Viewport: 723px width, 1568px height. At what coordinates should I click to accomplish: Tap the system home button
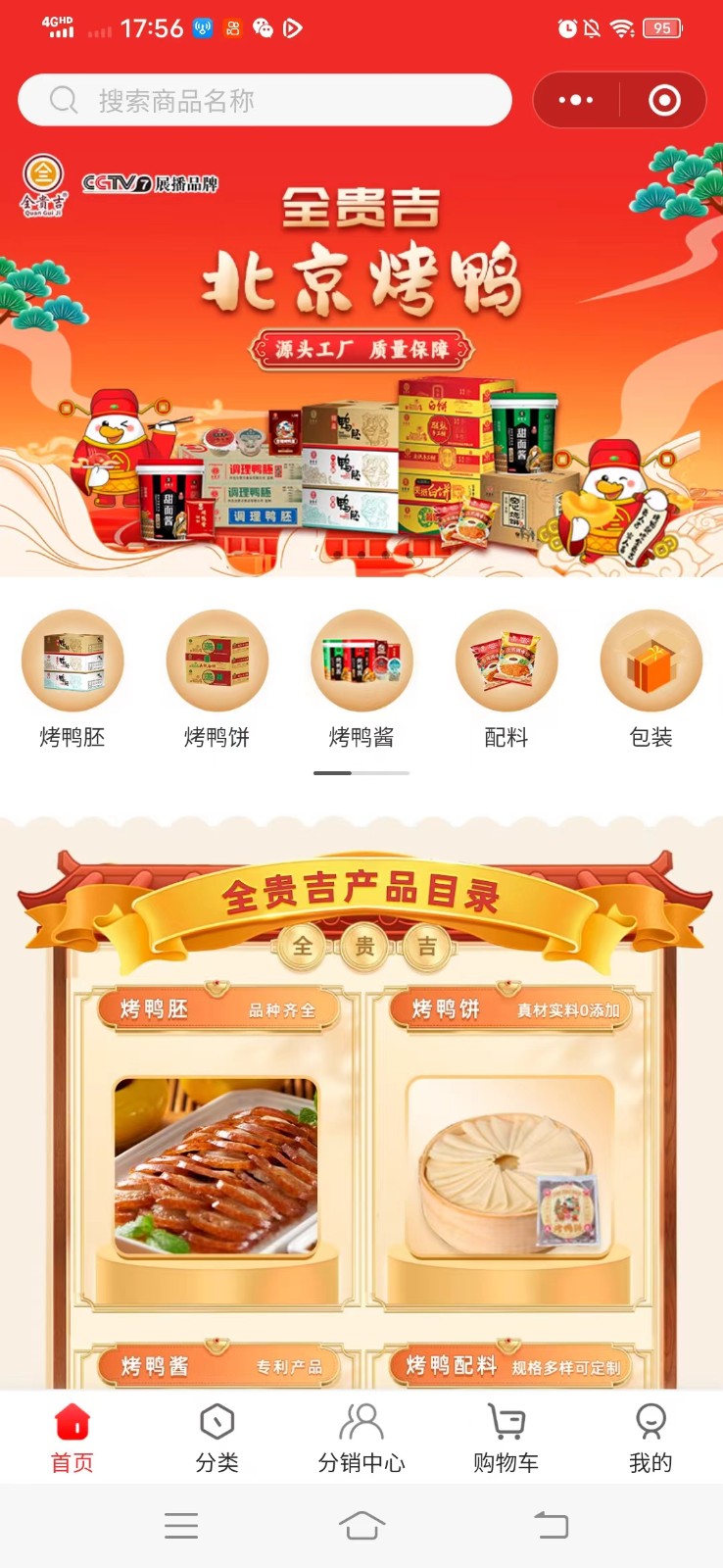(361, 1525)
